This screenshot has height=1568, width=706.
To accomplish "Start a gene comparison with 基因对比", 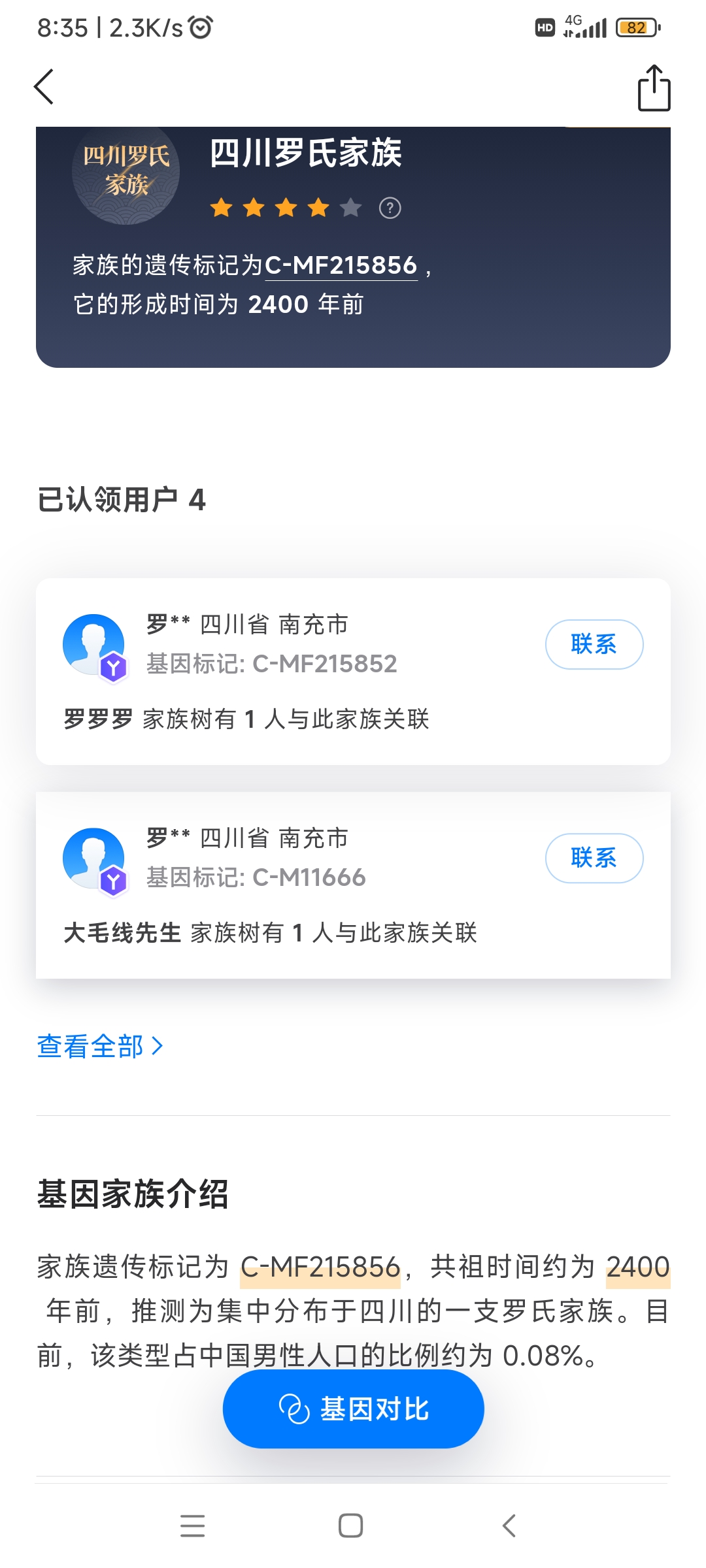I will [353, 1409].
